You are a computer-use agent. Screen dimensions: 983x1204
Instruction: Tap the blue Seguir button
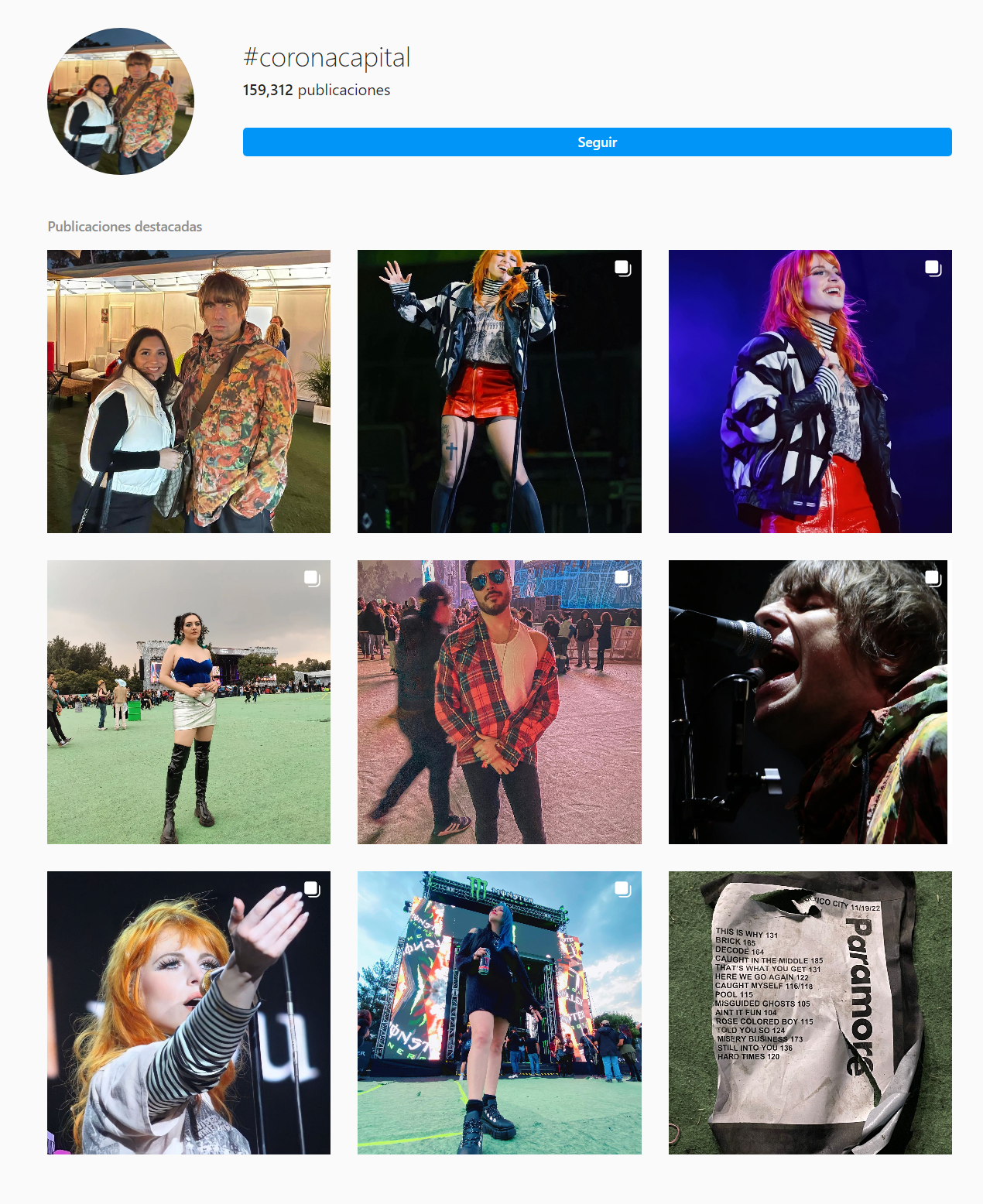pyautogui.click(x=597, y=142)
